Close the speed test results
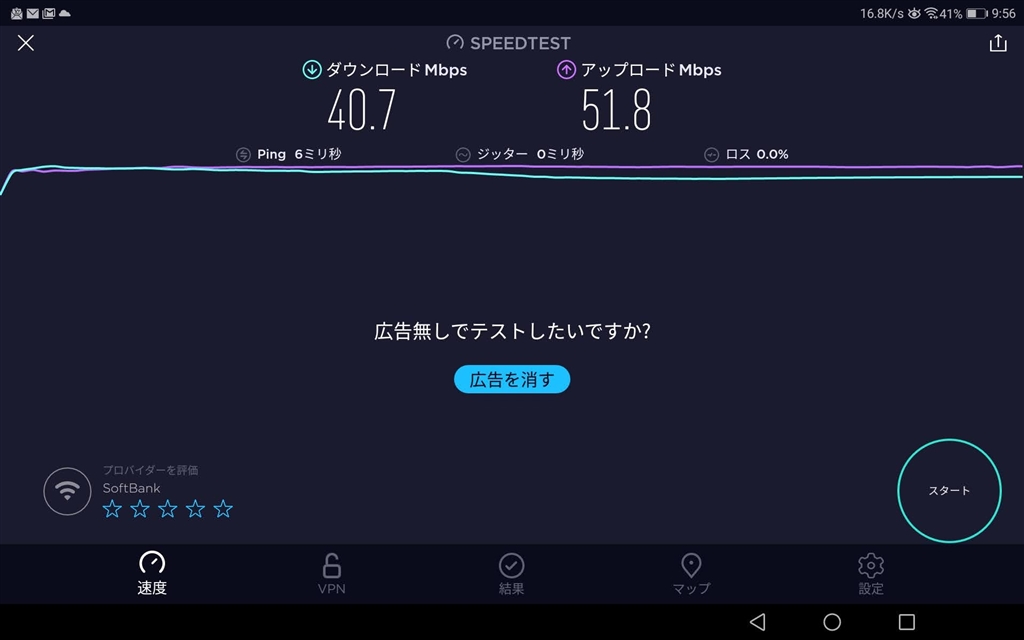Image resolution: width=1024 pixels, height=640 pixels. coord(26,43)
